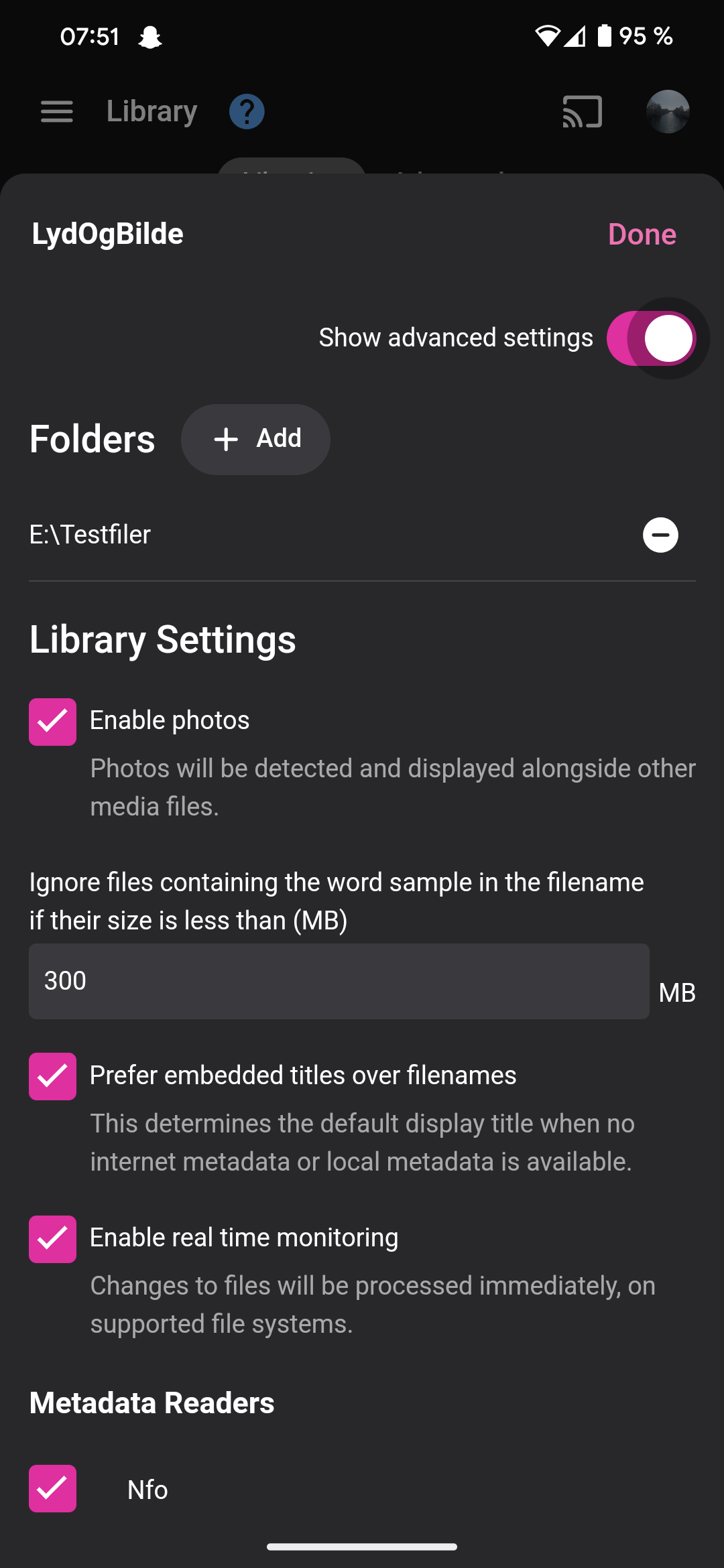Uncheck the Nfo metadata reader
The image size is (724, 1568).
[x=52, y=1488]
